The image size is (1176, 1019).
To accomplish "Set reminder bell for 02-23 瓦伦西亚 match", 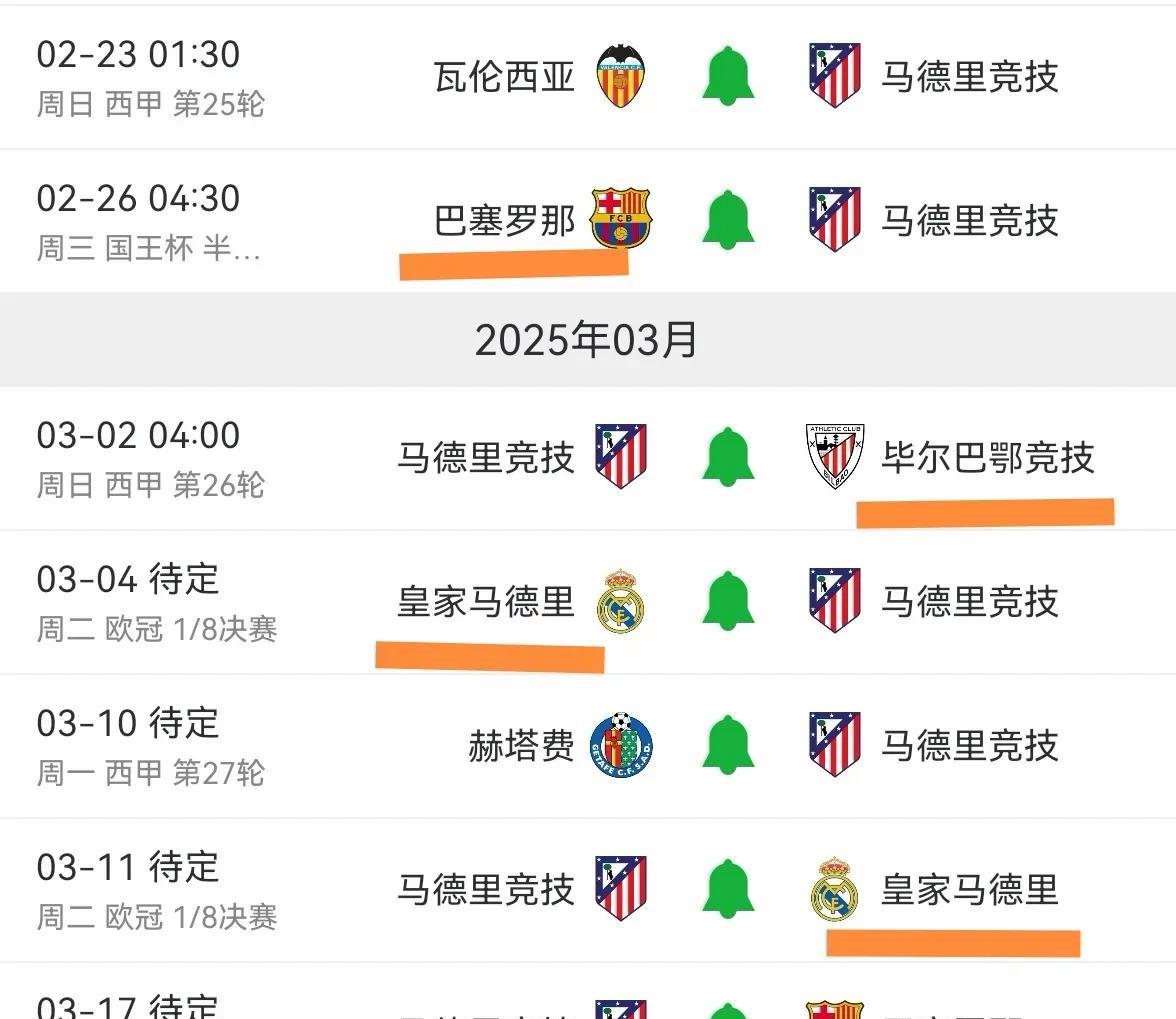I will click(x=727, y=76).
